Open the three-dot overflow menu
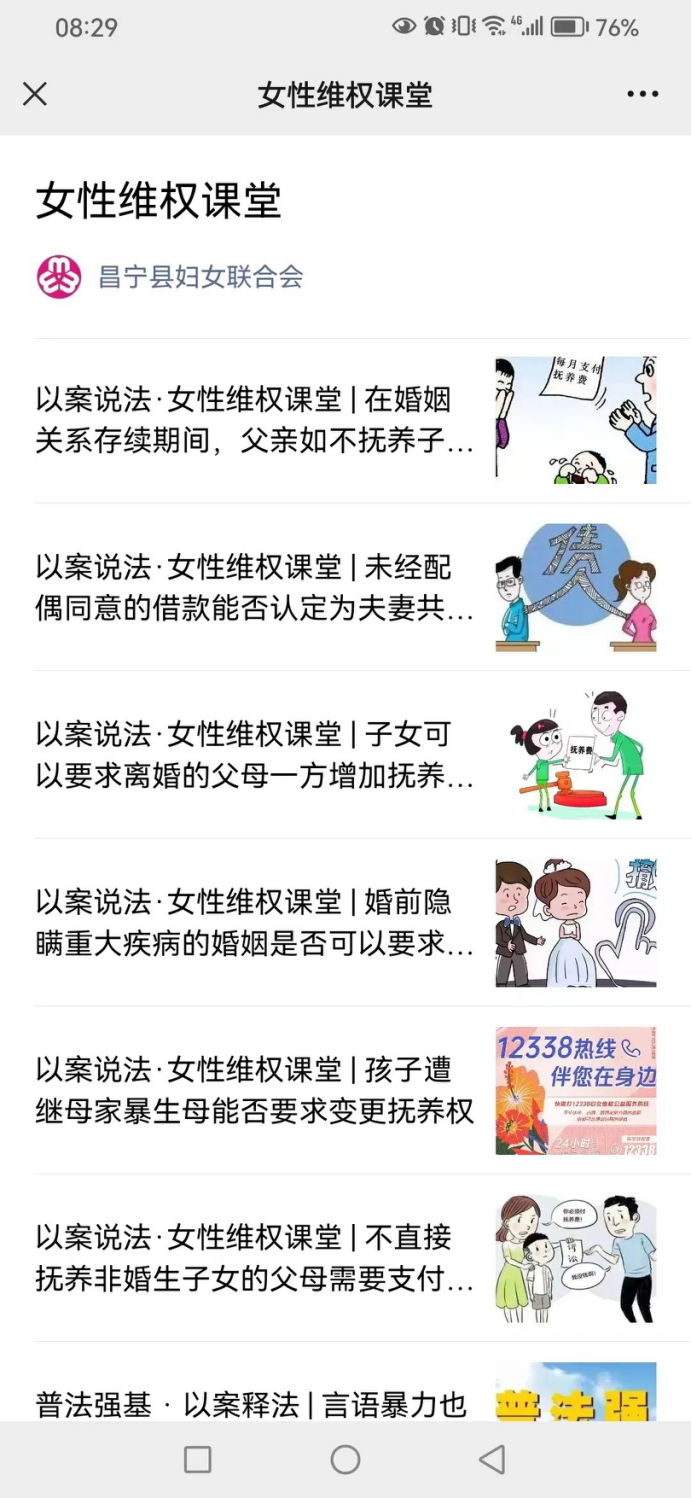The height and width of the screenshot is (1498, 692). coord(642,94)
